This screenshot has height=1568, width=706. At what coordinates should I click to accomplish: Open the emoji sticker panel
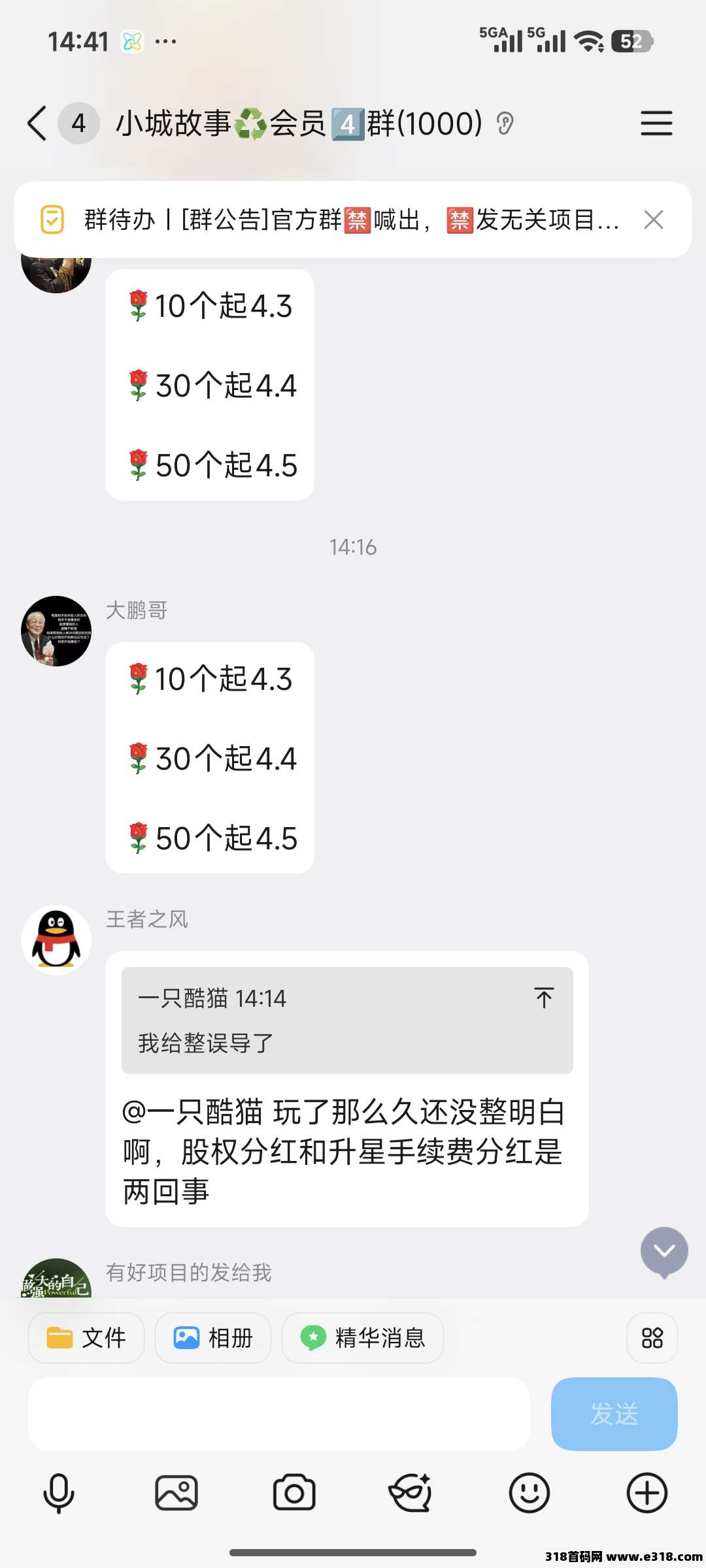coord(529,1493)
